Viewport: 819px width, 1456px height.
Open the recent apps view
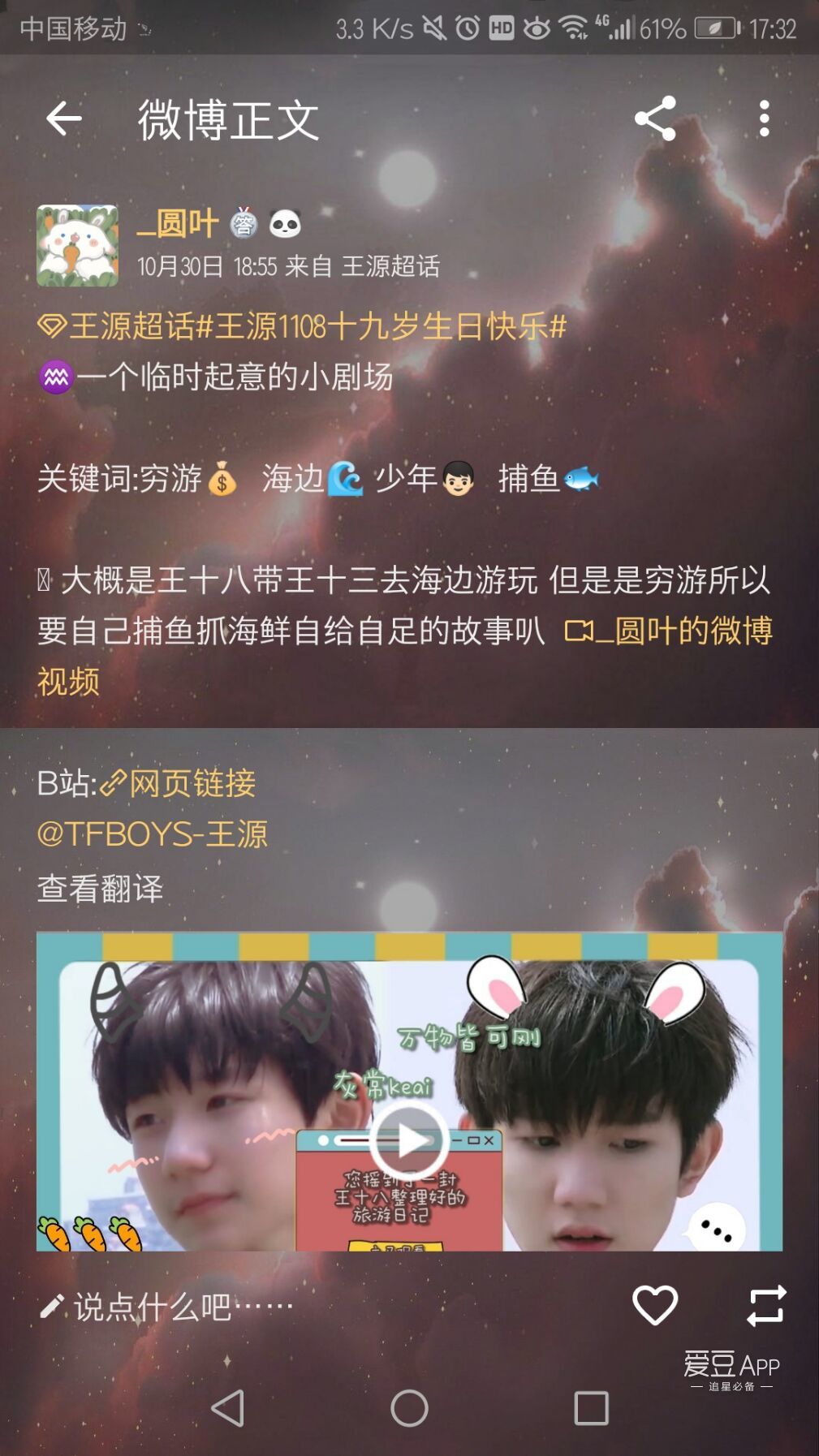pos(591,1408)
